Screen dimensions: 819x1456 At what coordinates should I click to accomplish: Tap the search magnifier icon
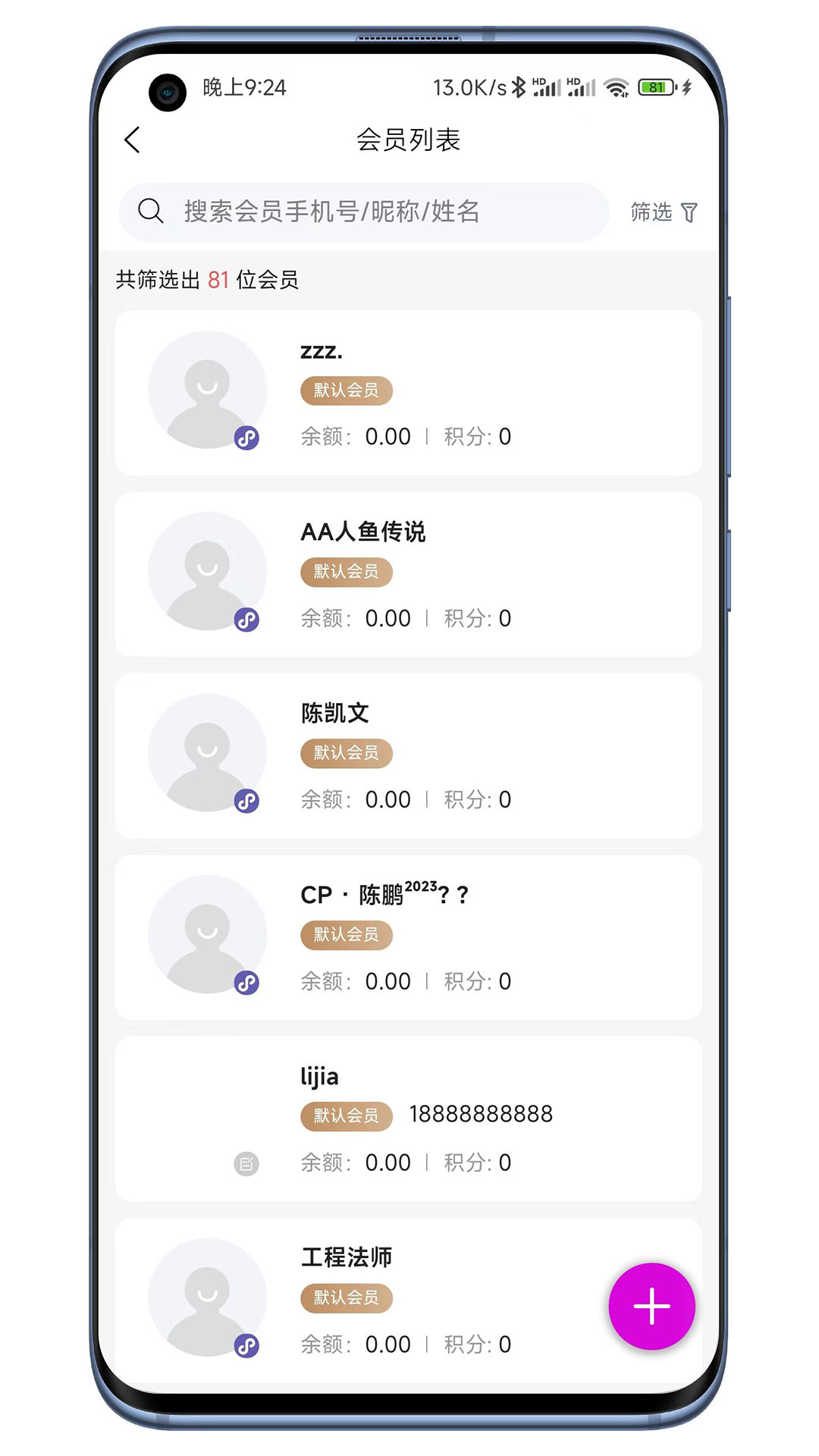pyautogui.click(x=150, y=212)
